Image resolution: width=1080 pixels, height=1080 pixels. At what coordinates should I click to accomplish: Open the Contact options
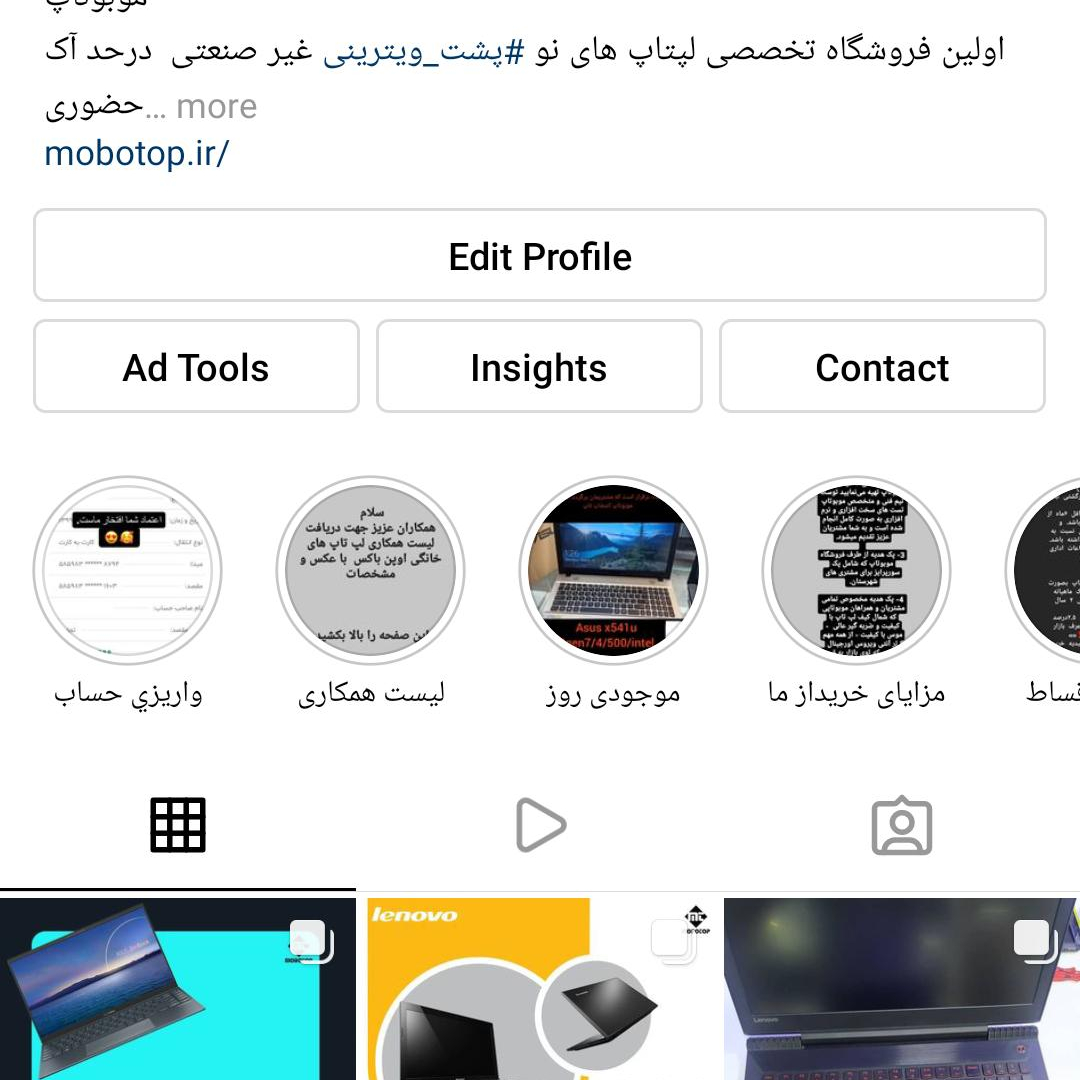tap(882, 368)
